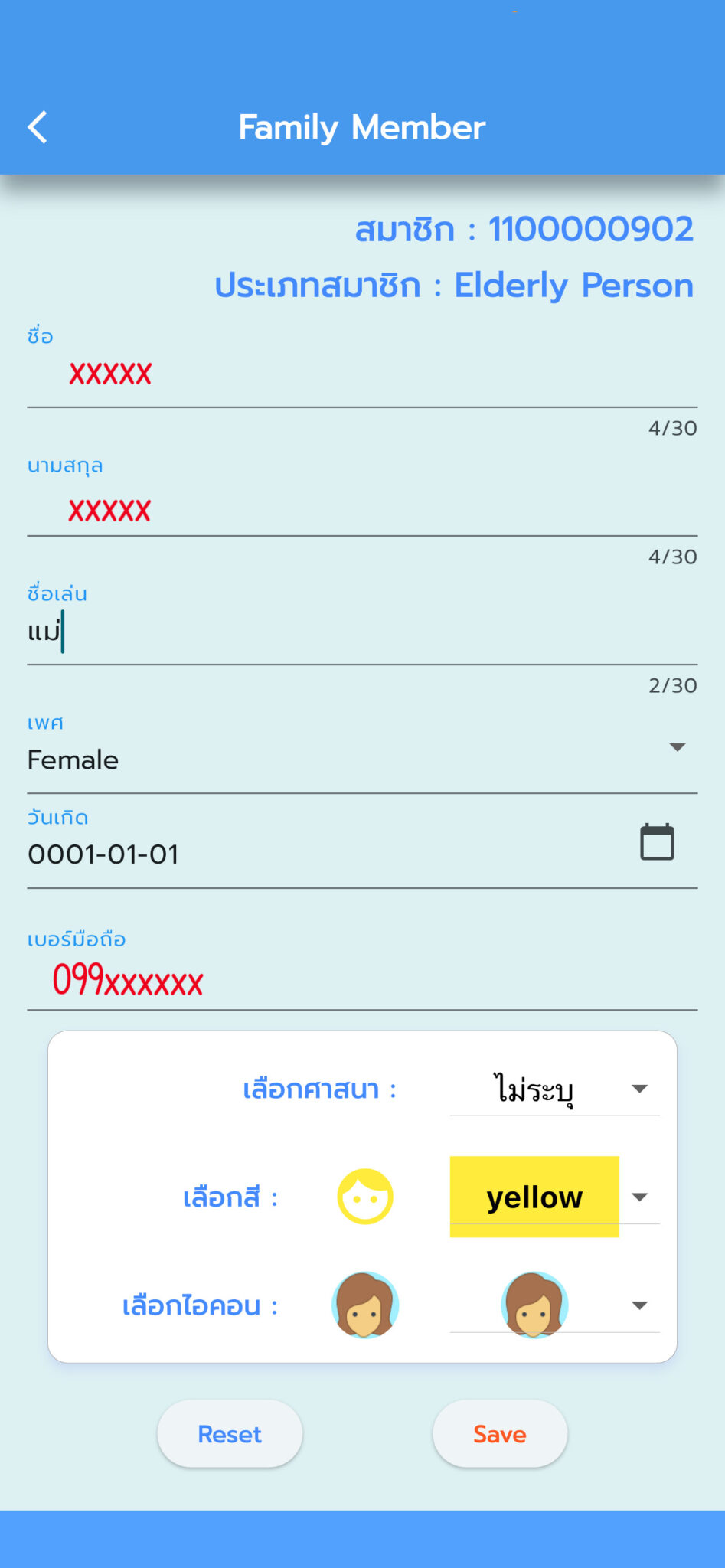The height and width of the screenshot is (1568, 725).
Task: Click the Family Member title text
Action: 362,126
